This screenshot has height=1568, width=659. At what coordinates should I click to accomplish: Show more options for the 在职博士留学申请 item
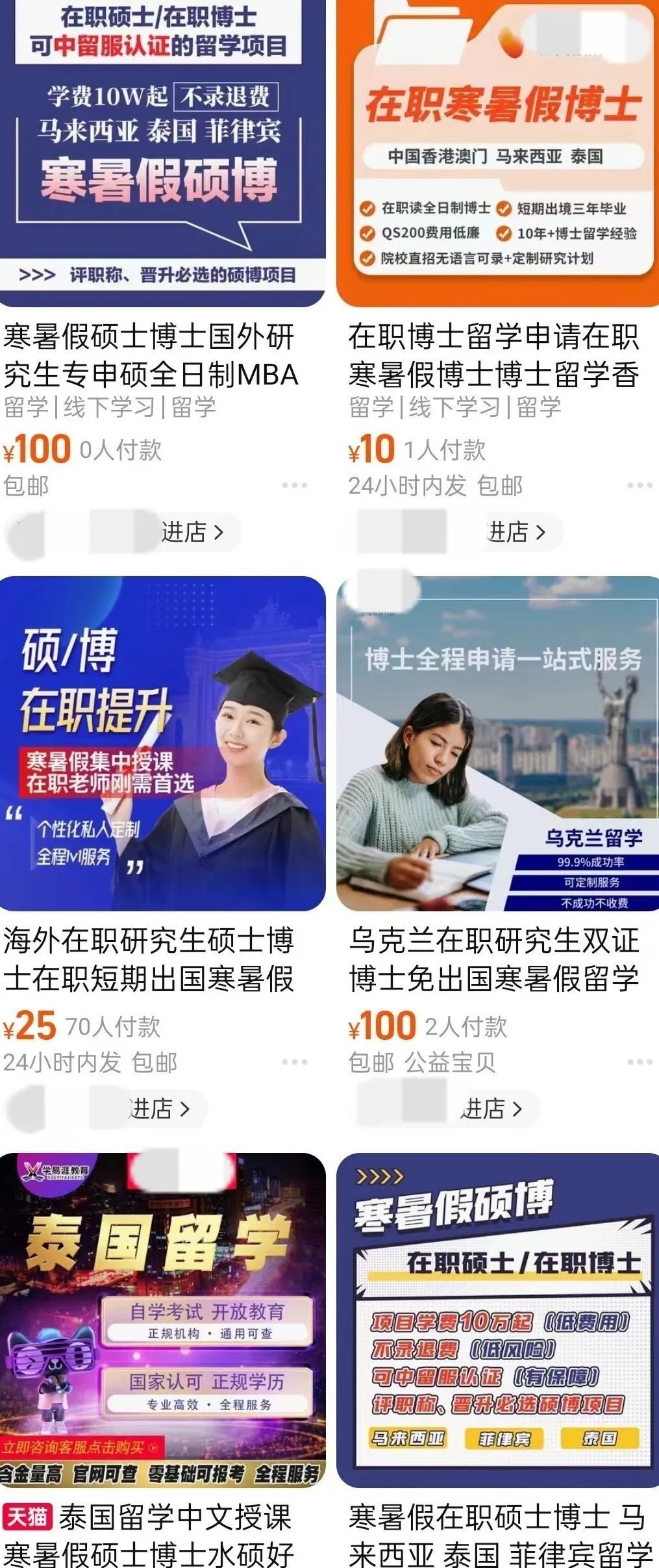640,485
